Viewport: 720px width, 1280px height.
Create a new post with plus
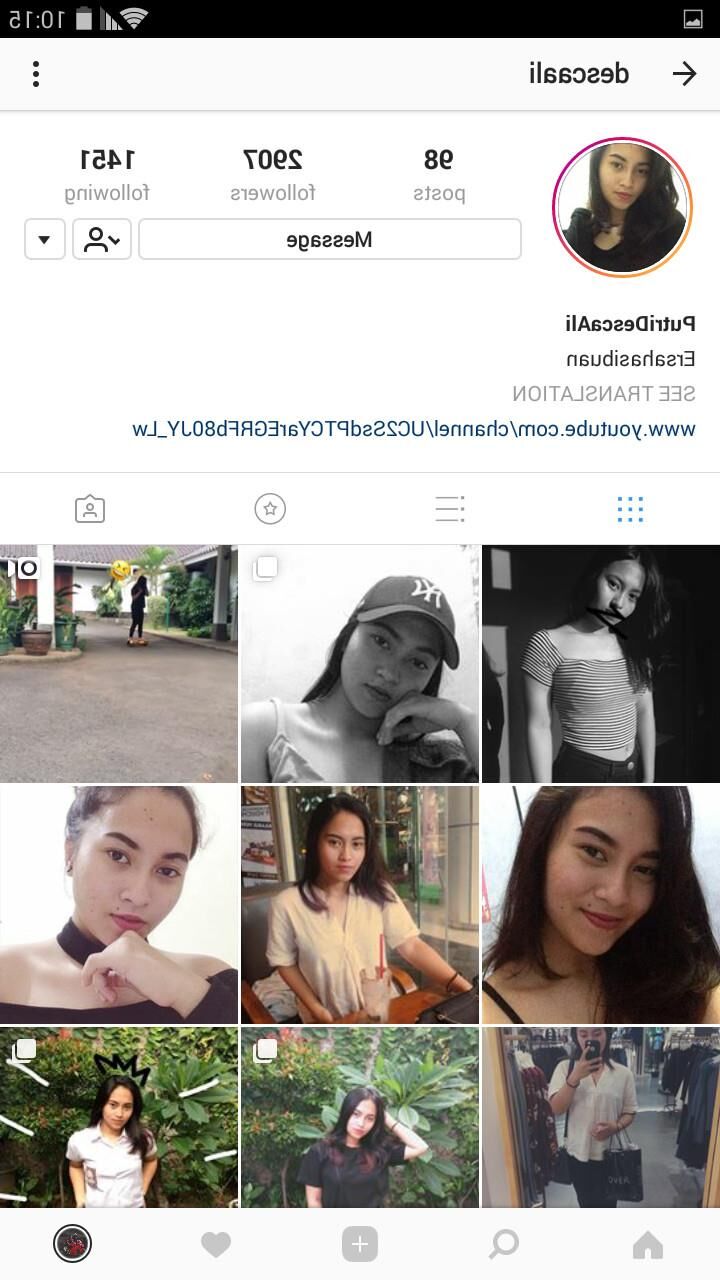360,1245
